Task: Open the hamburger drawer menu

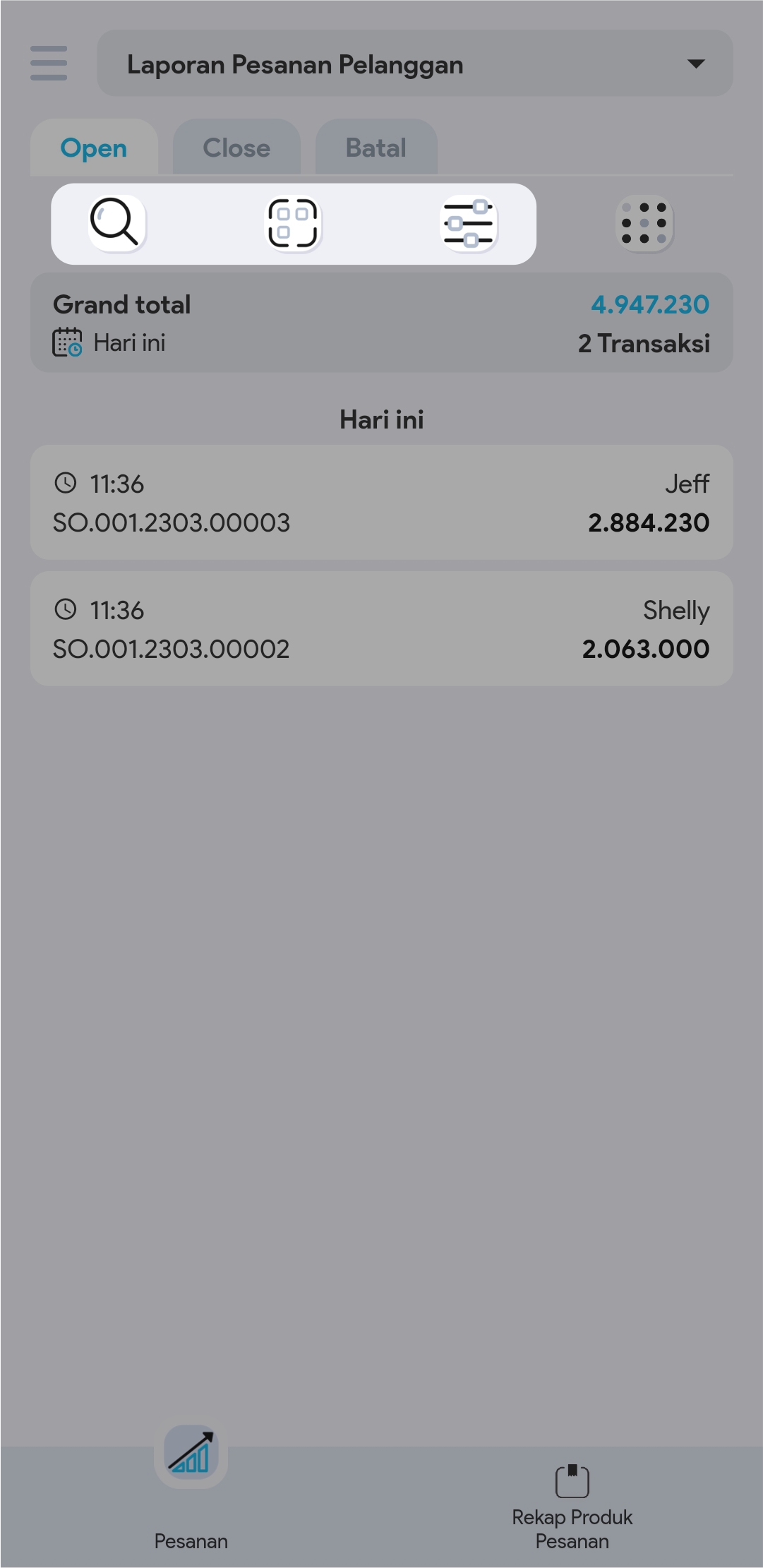Action: (49, 64)
